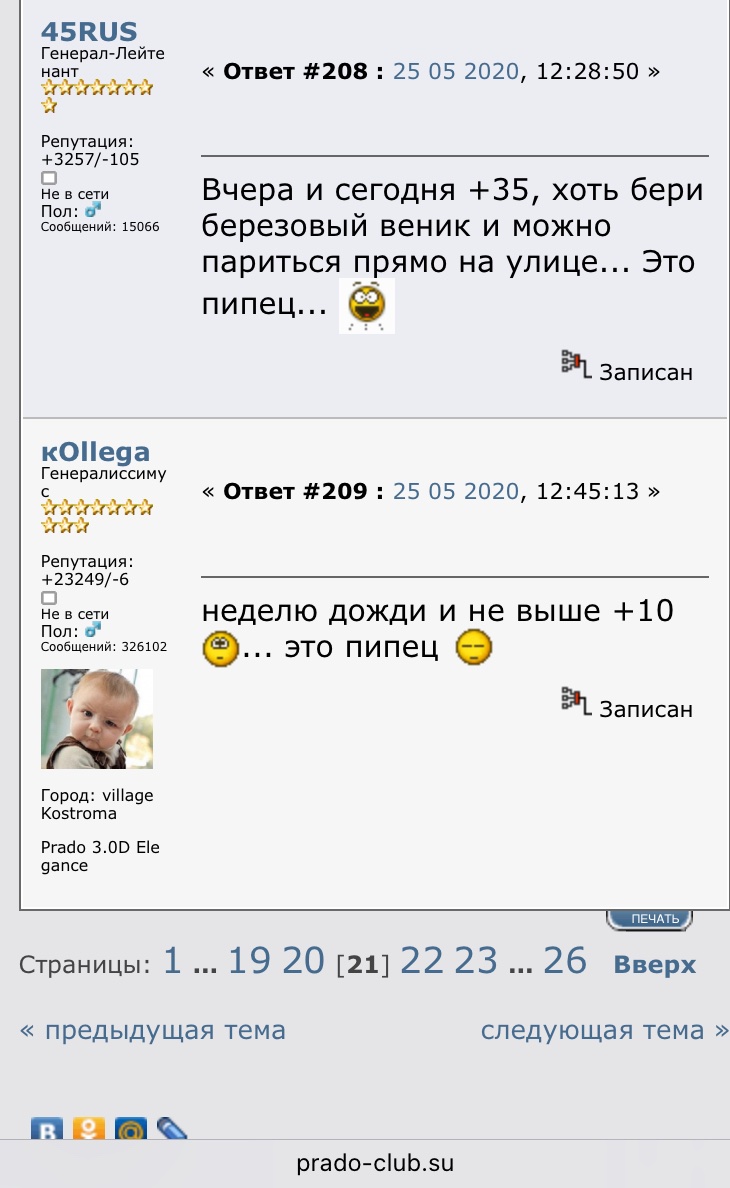This screenshot has height=1188, width=730.
Task: Open следующая тема next topic
Action: pyautogui.click(x=604, y=1030)
